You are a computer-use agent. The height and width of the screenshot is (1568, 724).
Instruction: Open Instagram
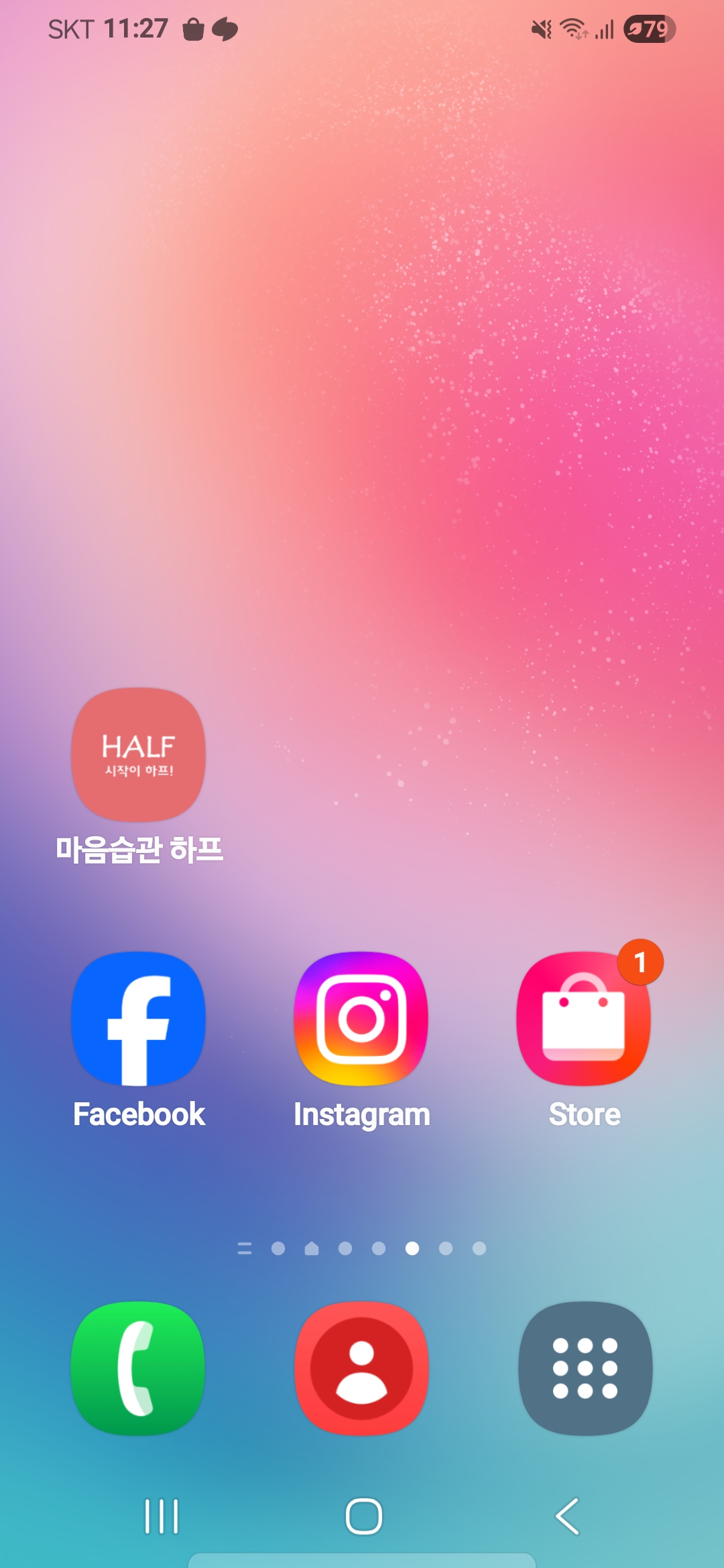pos(361,1019)
